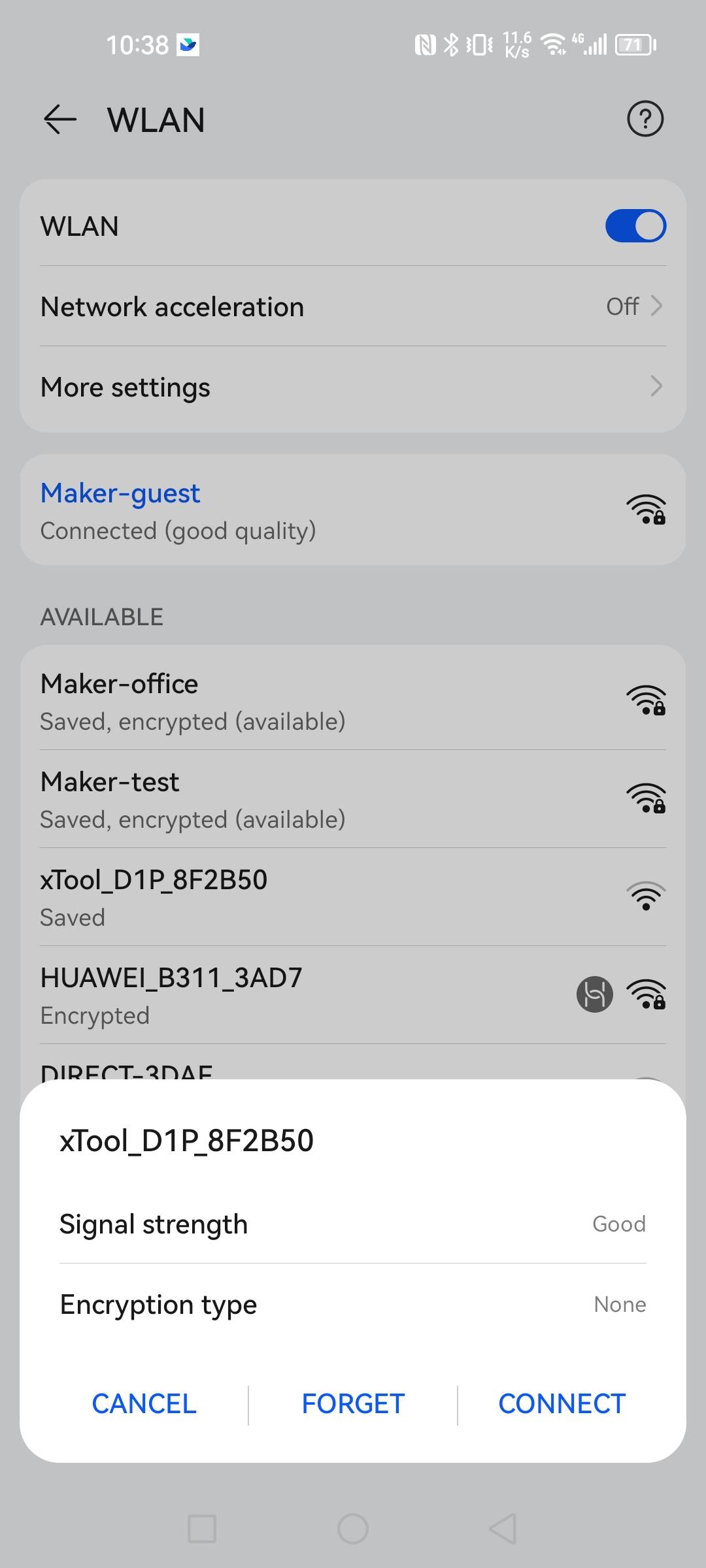
Task: Open Network acceleration settings
Action: pos(353,306)
